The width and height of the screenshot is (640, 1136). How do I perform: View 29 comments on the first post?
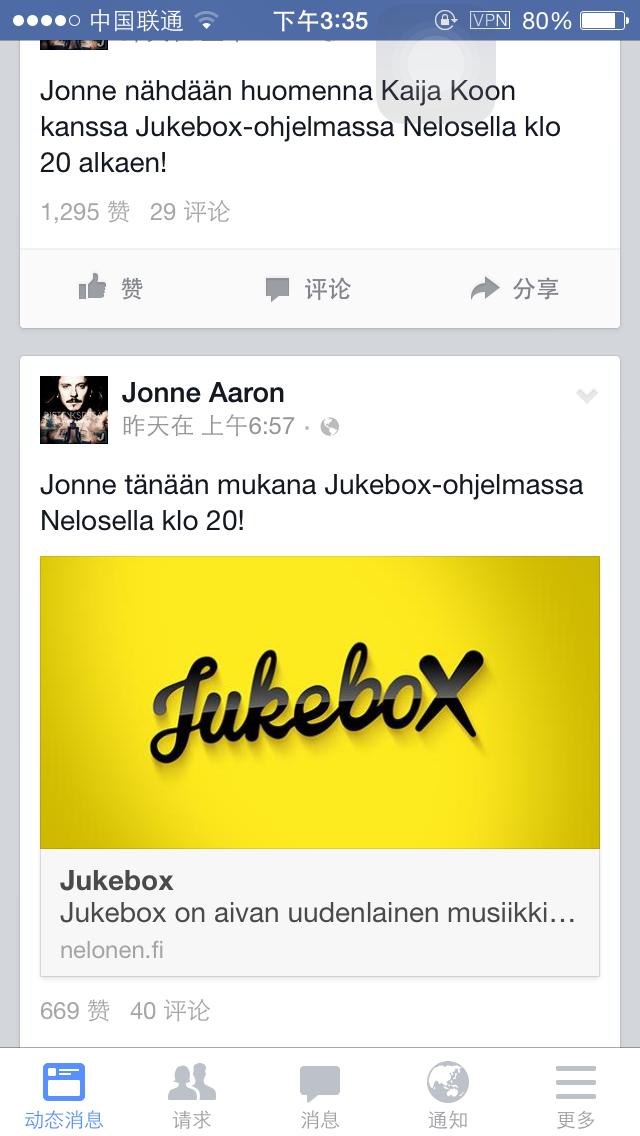tap(190, 212)
